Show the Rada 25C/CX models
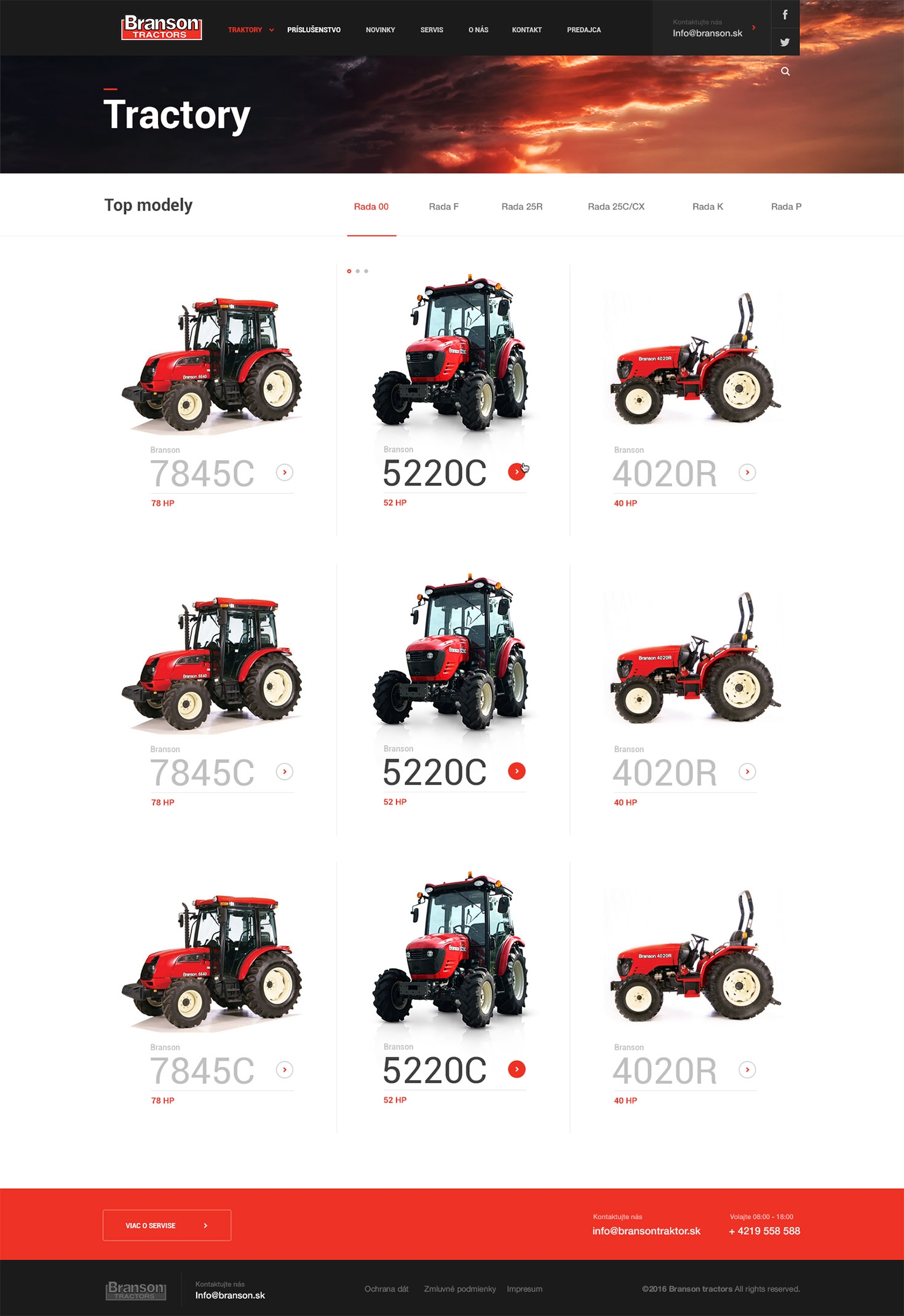 click(x=616, y=207)
